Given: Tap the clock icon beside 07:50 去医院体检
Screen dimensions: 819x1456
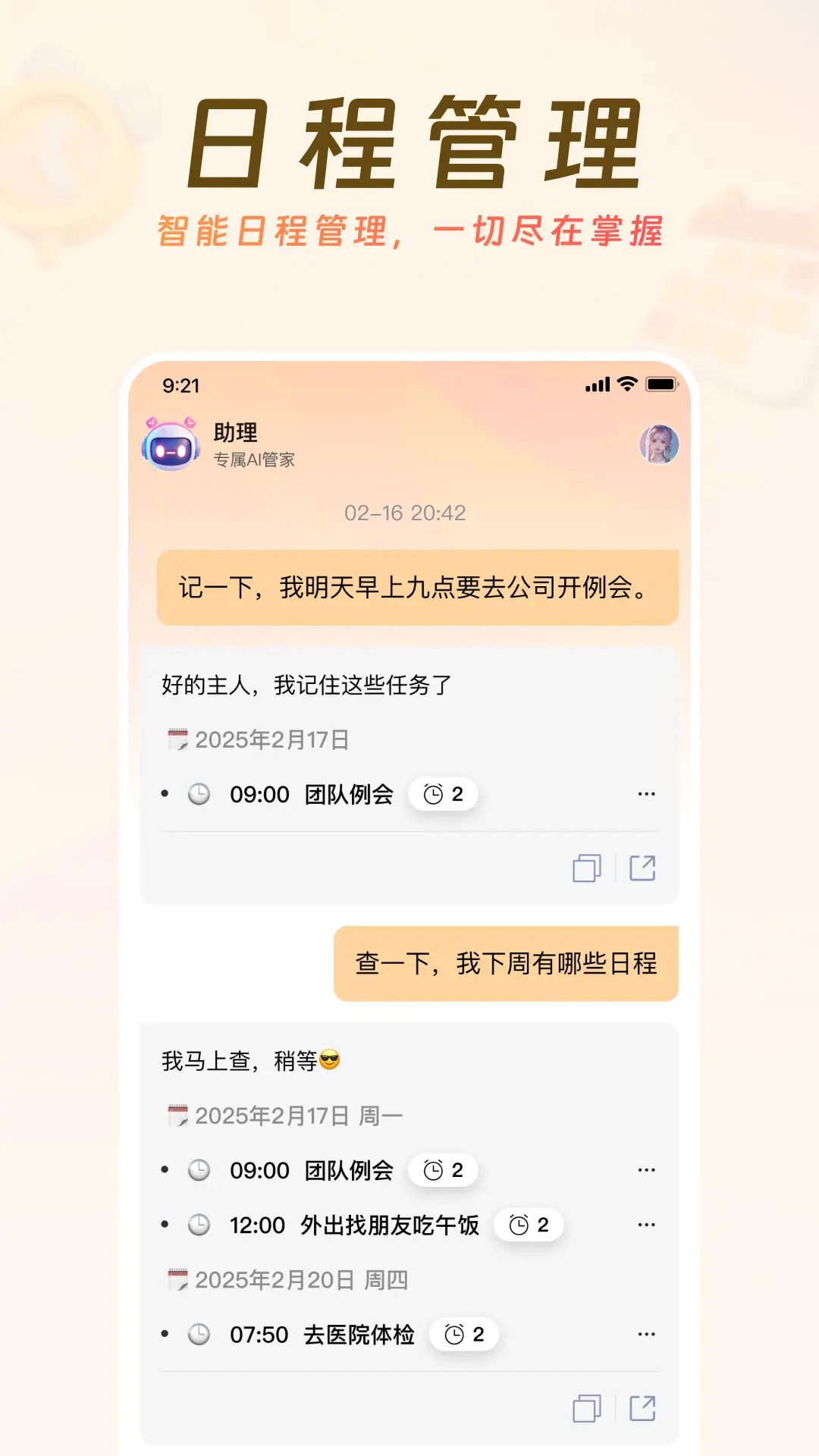Looking at the screenshot, I should [199, 1335].
